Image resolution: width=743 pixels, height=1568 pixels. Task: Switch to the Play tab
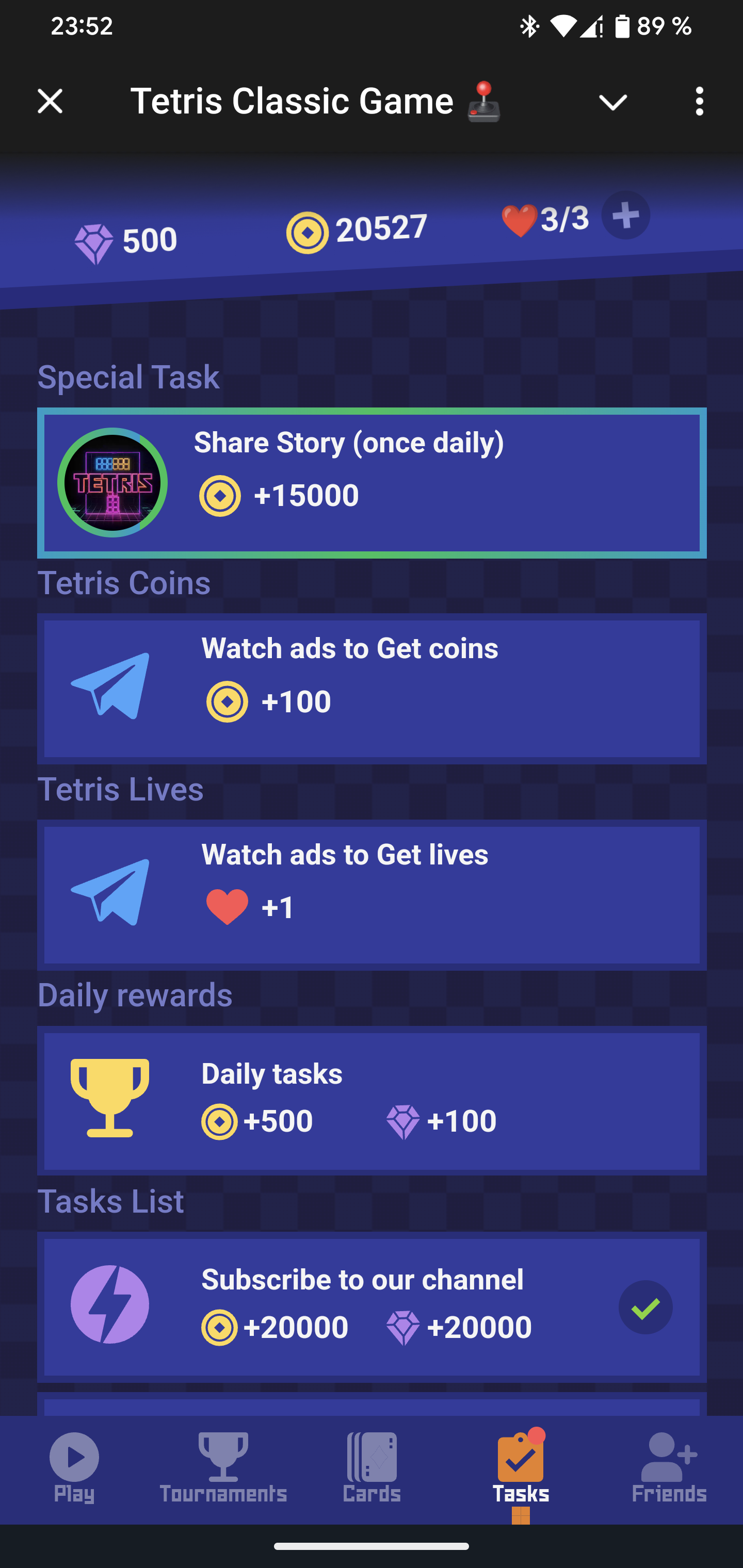[74, 1469]
